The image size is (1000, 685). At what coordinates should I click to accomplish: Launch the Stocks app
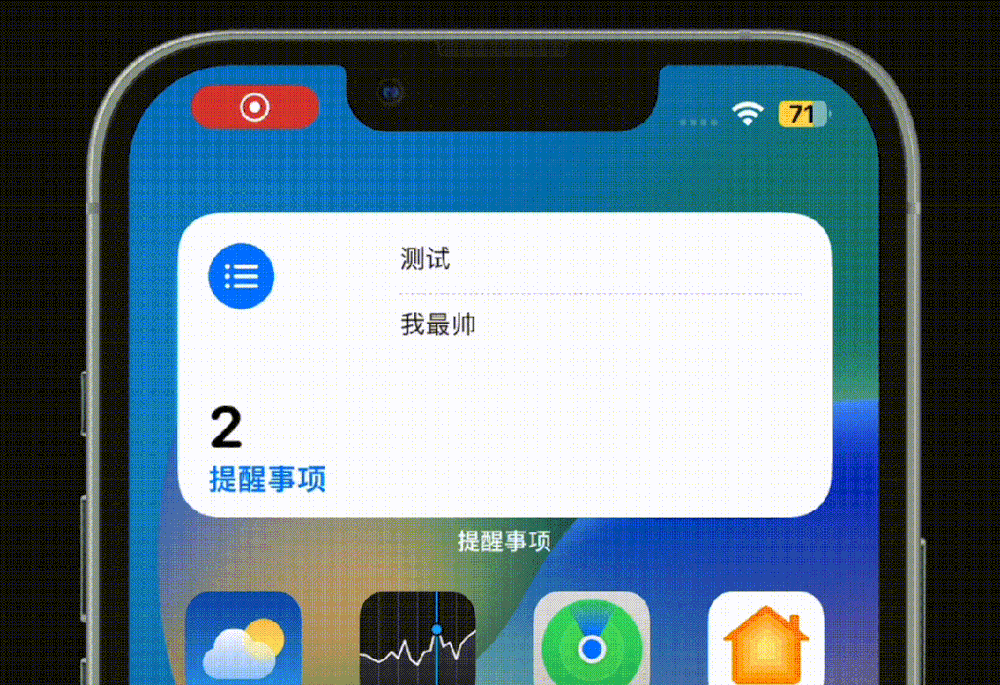[417, 640]
